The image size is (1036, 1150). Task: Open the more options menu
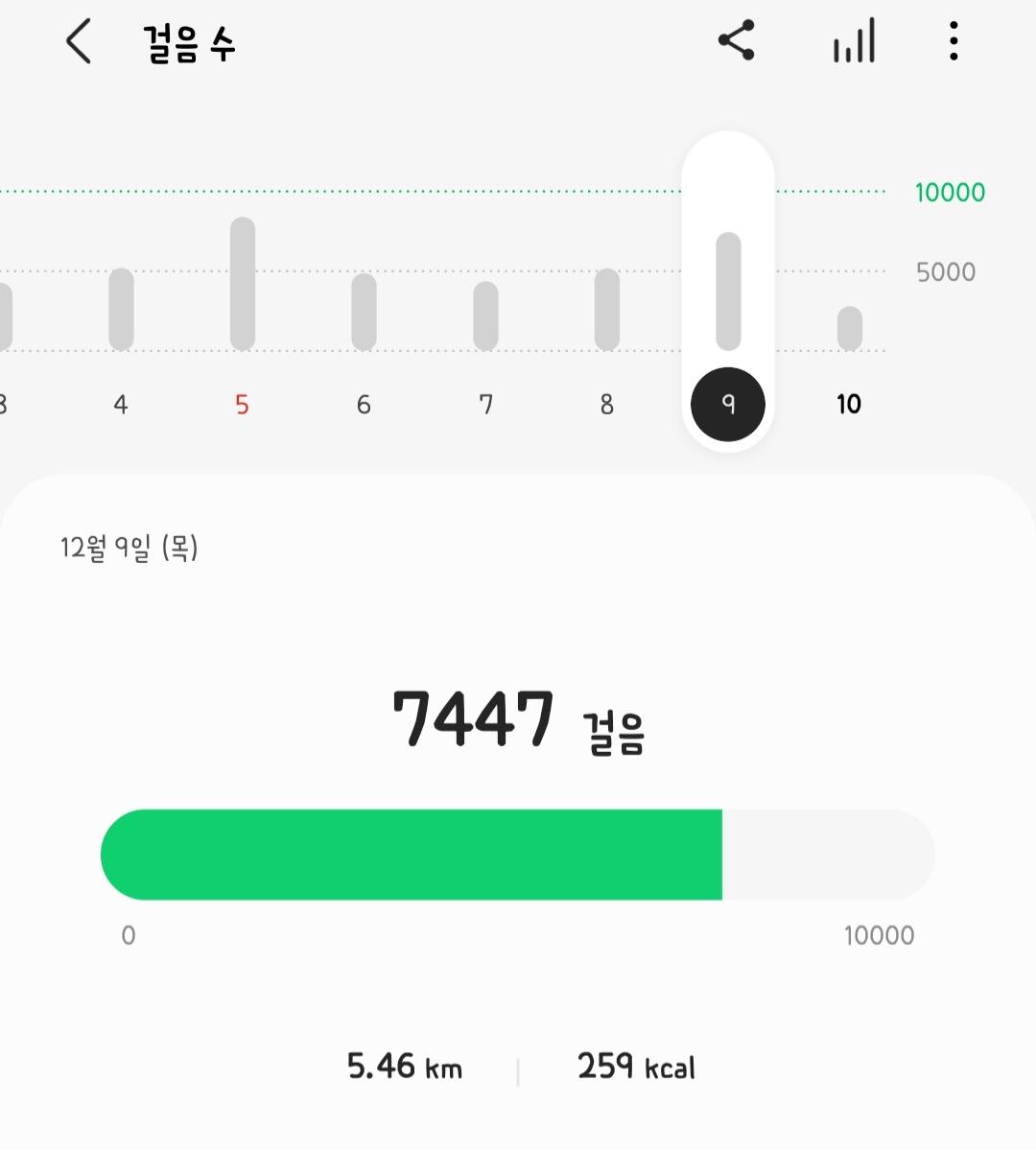953,42
